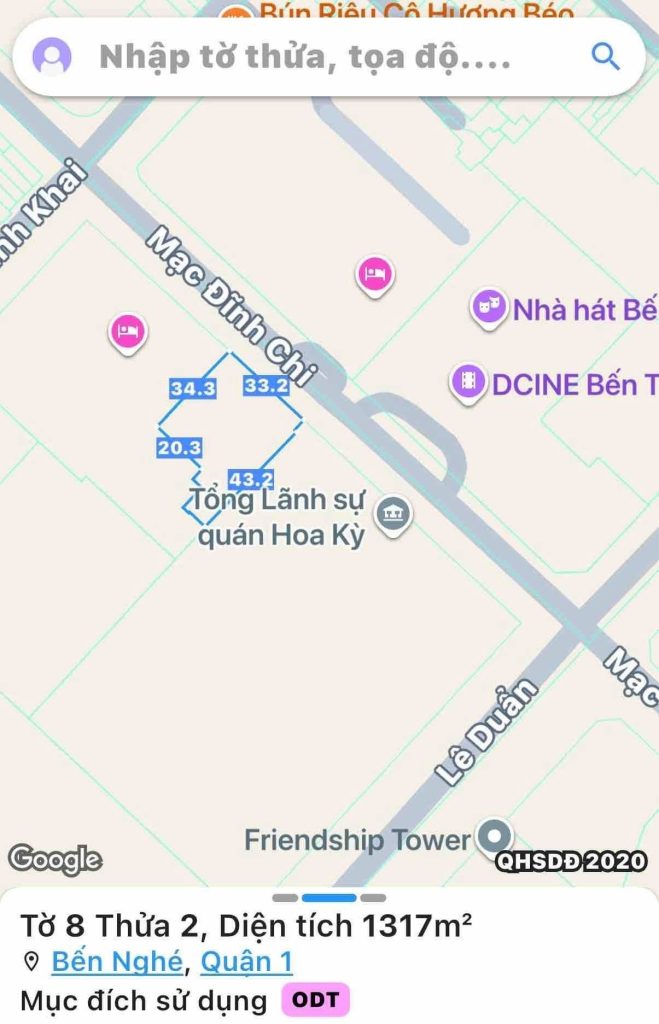The image size is (659, 1024).
Task: Open the Quận 1 district link
Action: pyautogui.click(x=246, y=961)
